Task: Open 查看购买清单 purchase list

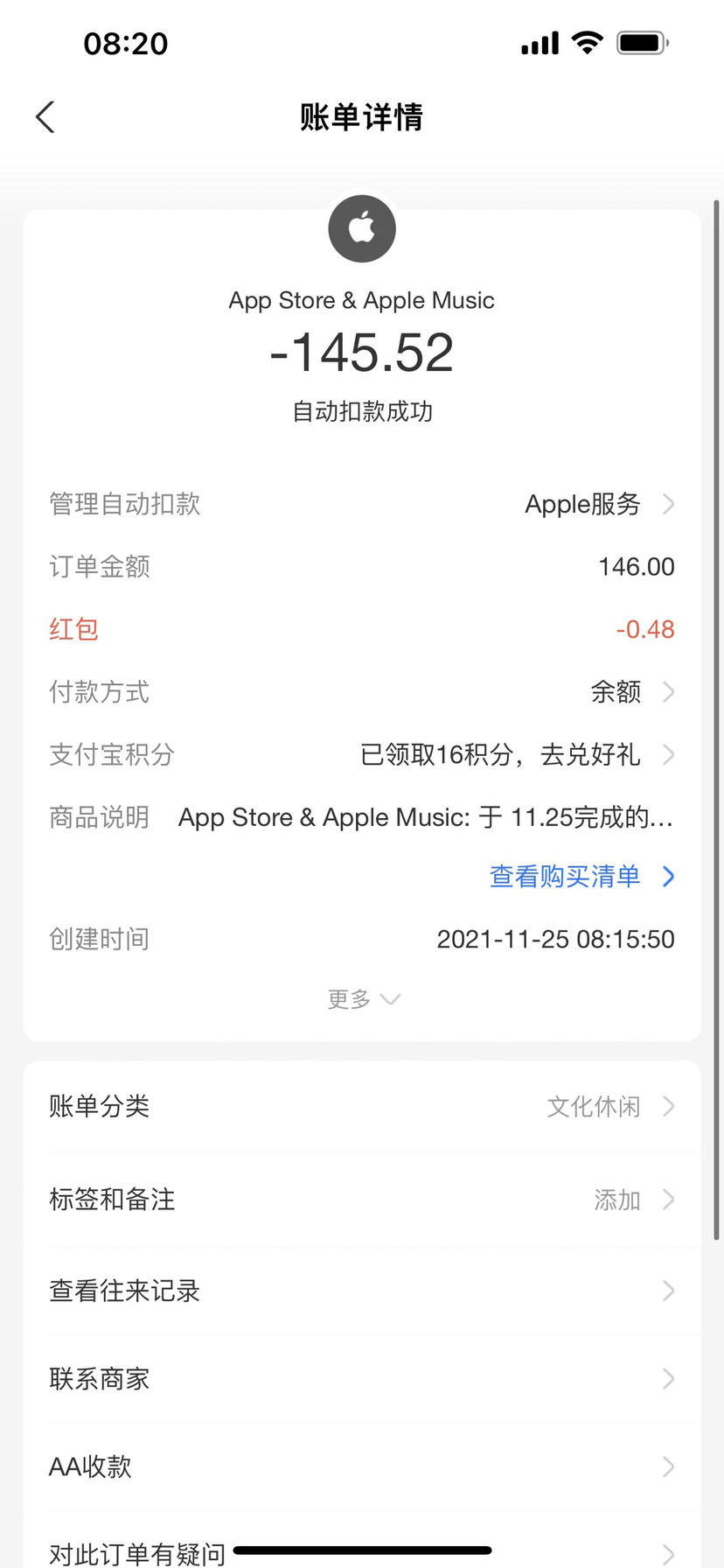Action: (x=563, y=876)
